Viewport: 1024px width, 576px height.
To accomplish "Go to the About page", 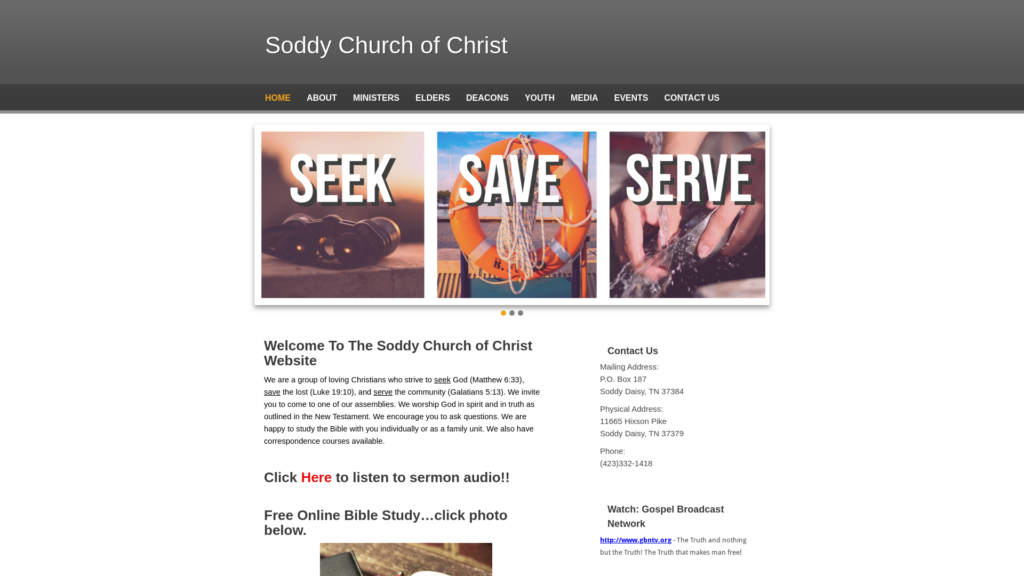I will [321, 98].
